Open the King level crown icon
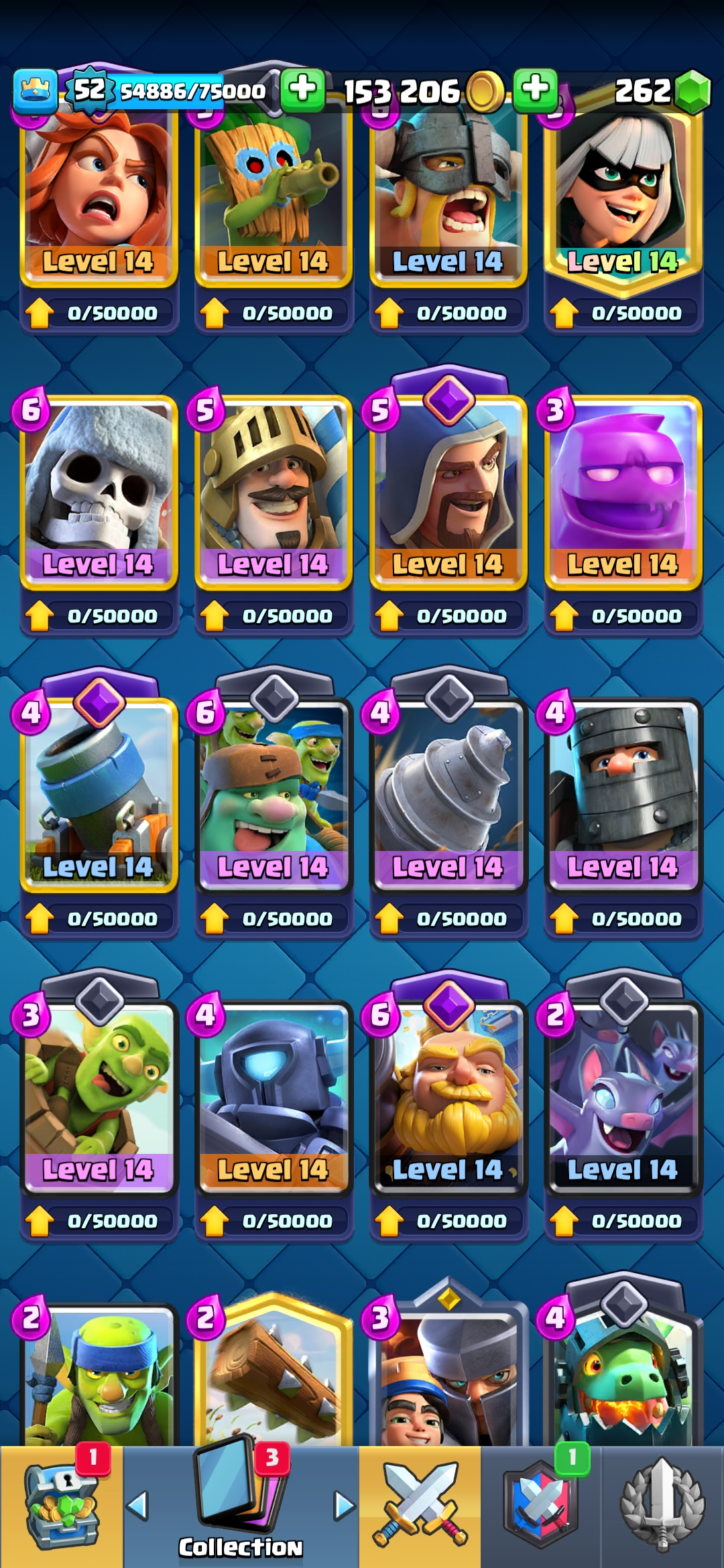Image resolution: width=724 pixels, height=1568 pixels. 35,90
